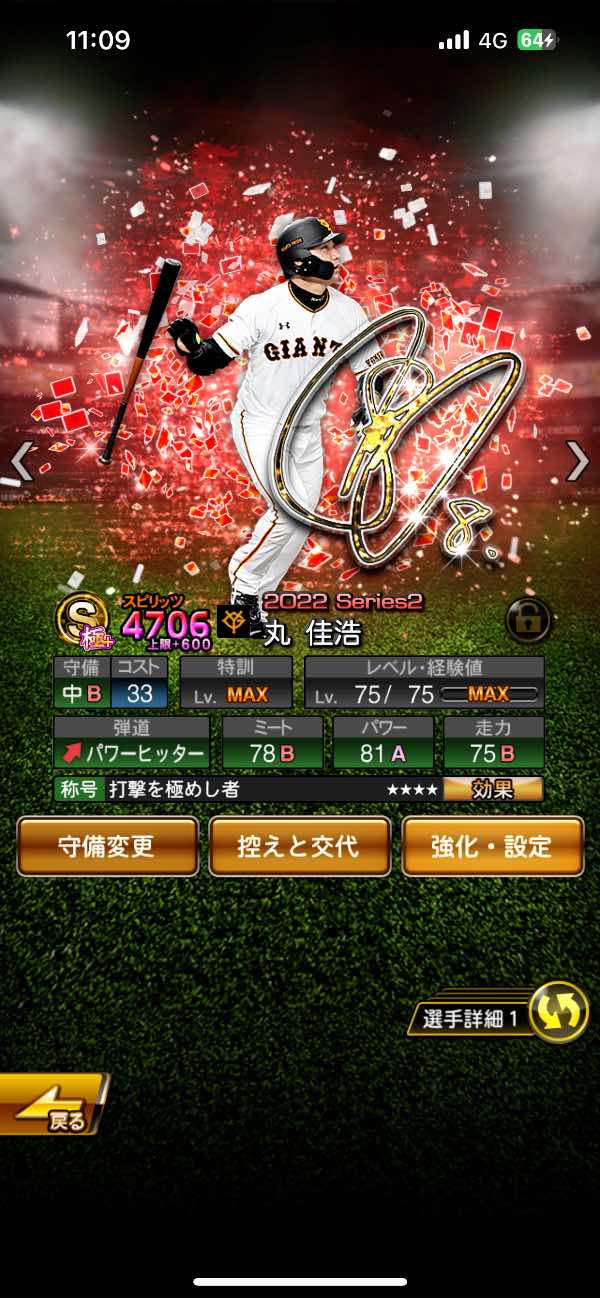
Task: Open 強化・設定 menu
Action: pyautogui.click(x=492, y=846)
